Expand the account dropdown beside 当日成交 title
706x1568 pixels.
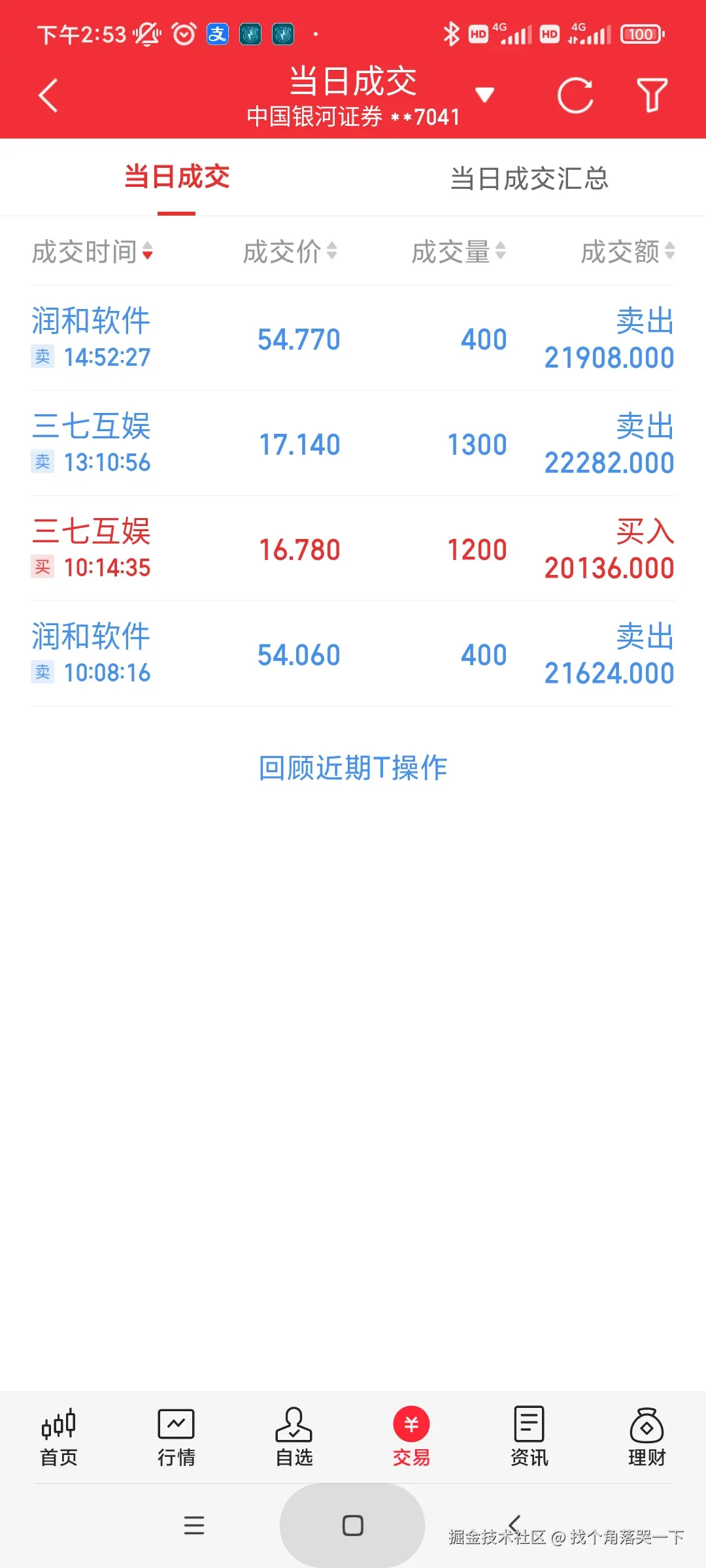tap(484, 95)
